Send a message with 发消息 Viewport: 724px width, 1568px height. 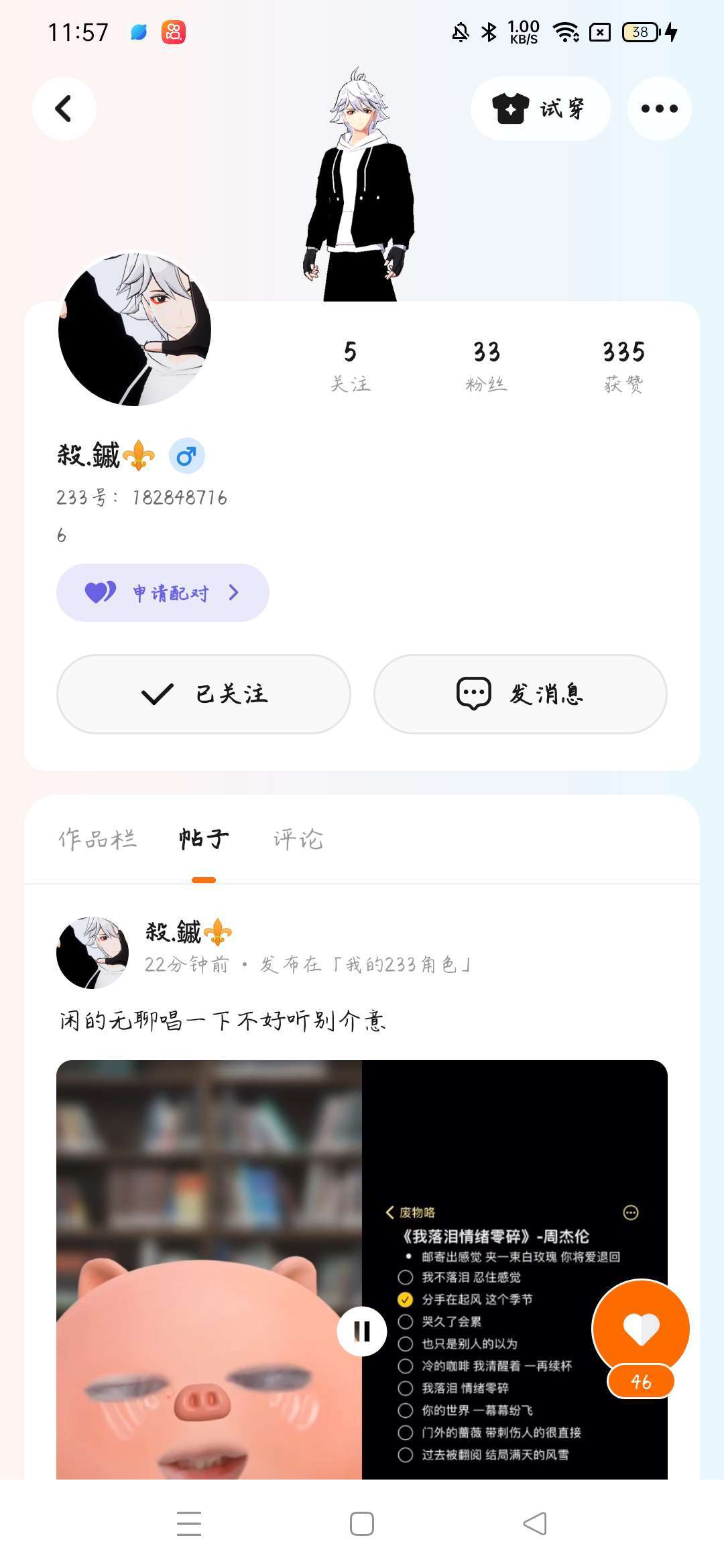(520, 694)
